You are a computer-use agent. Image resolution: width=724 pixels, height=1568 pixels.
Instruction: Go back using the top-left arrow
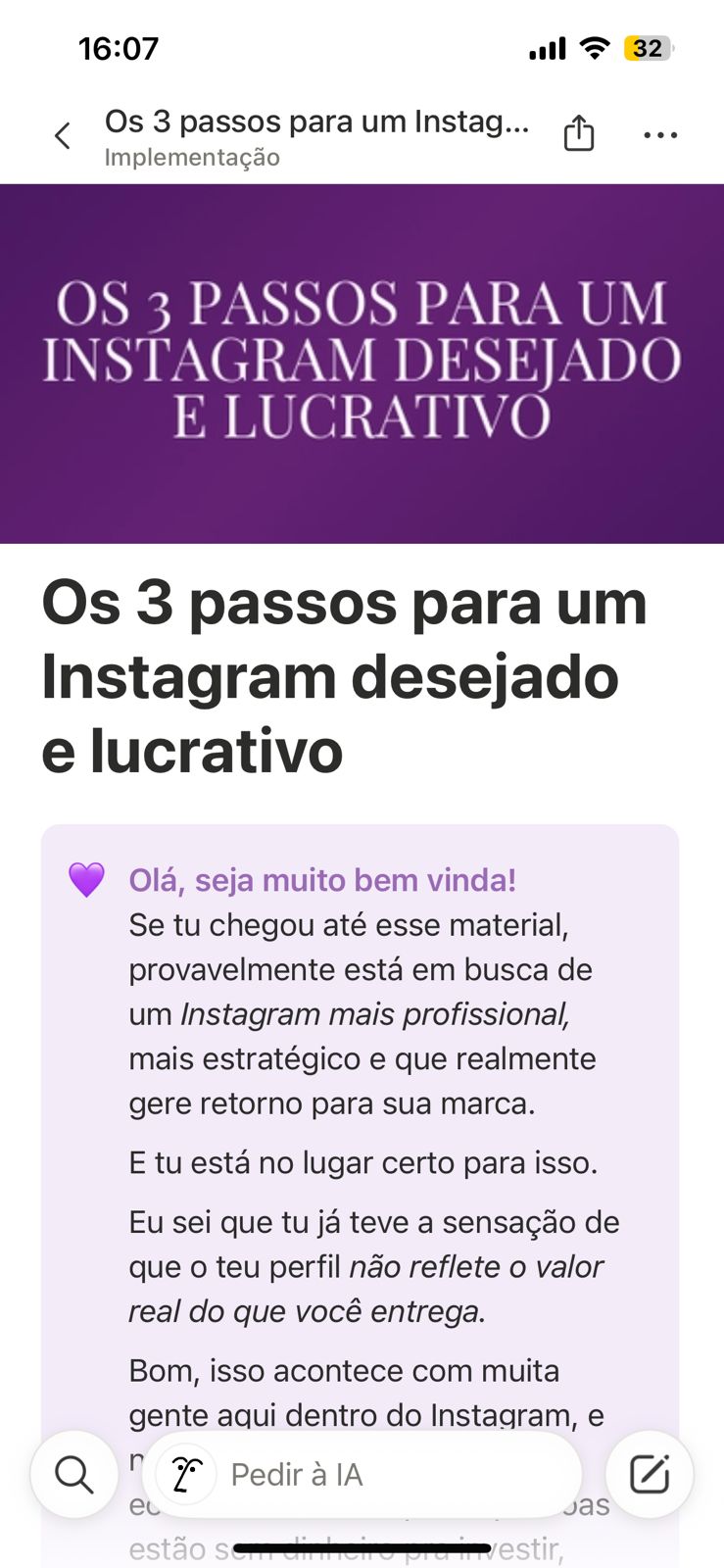tap(63, 135)
